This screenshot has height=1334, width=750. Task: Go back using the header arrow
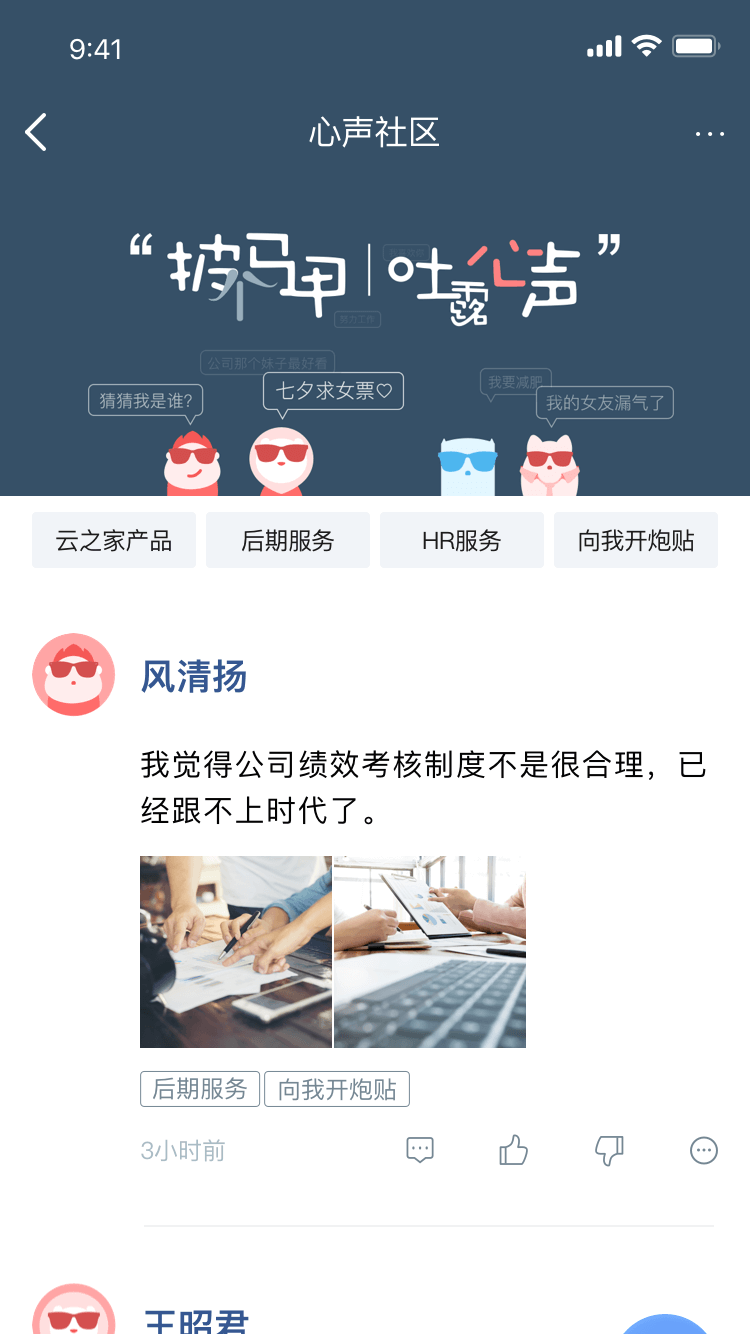click(x=37, y=132)
